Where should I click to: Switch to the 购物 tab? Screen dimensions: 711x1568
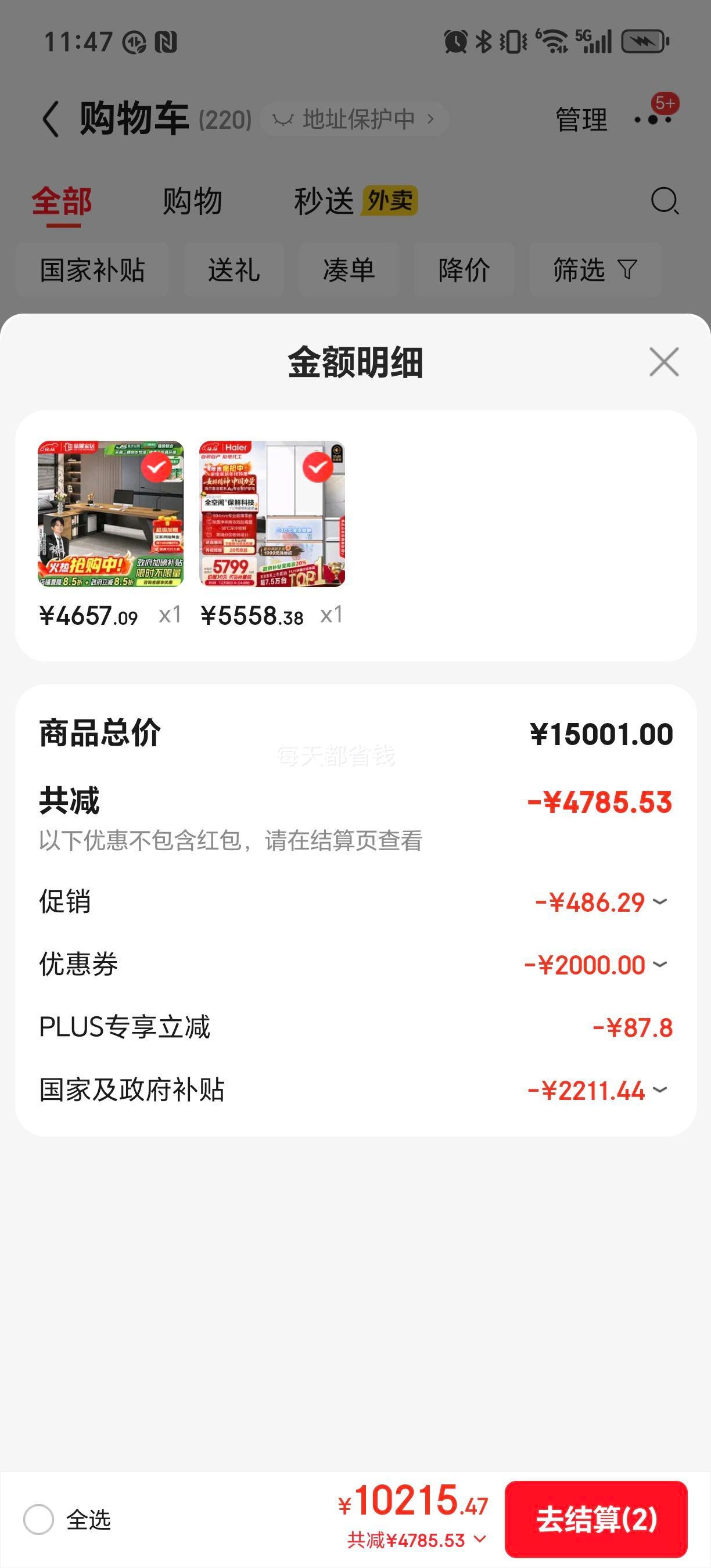(x=191, y=202)
